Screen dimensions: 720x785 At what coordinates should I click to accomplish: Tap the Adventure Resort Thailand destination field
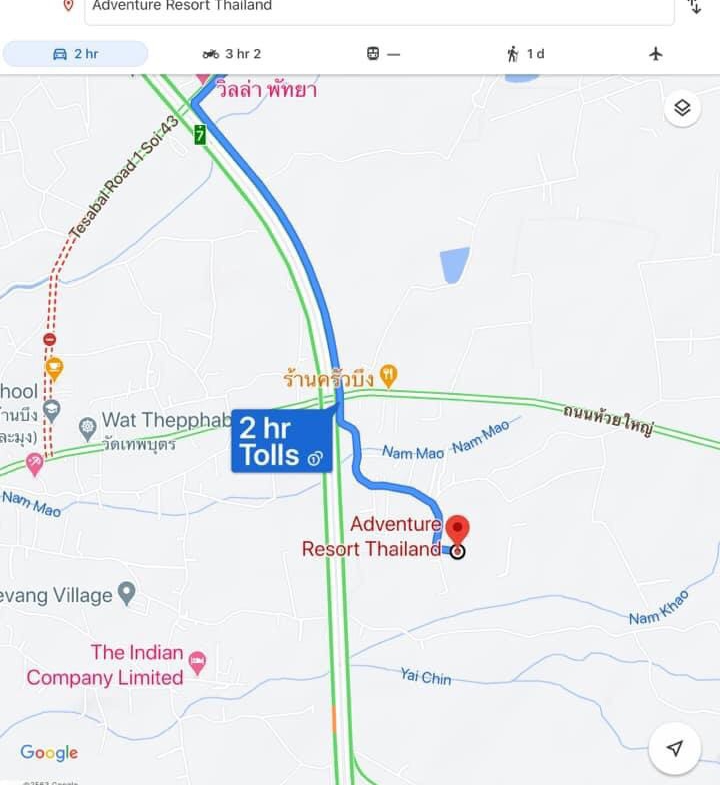point(378,8)
